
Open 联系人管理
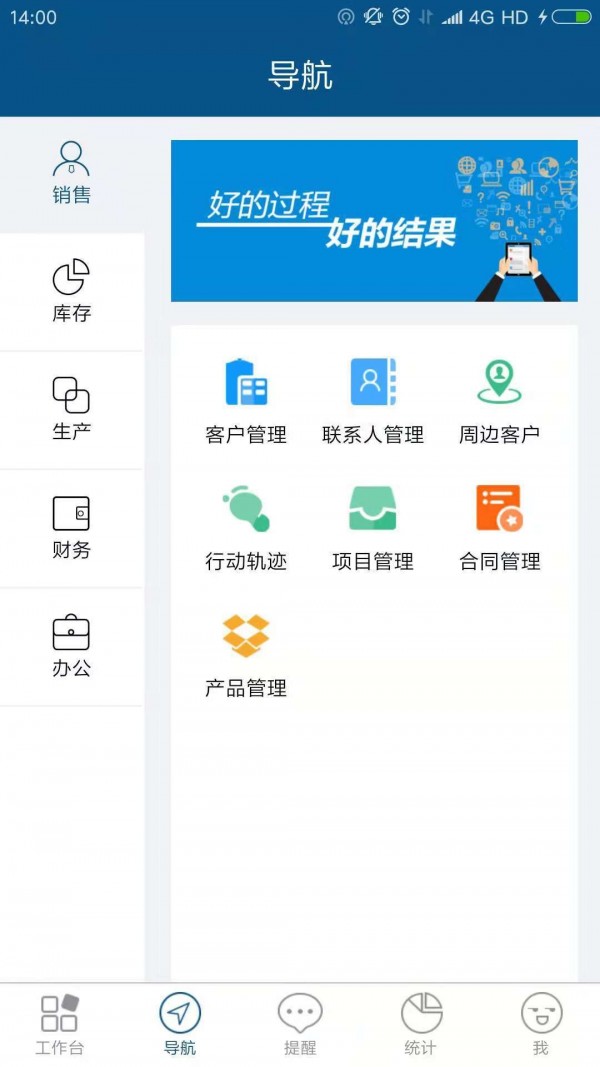click(x=373, y=398)
